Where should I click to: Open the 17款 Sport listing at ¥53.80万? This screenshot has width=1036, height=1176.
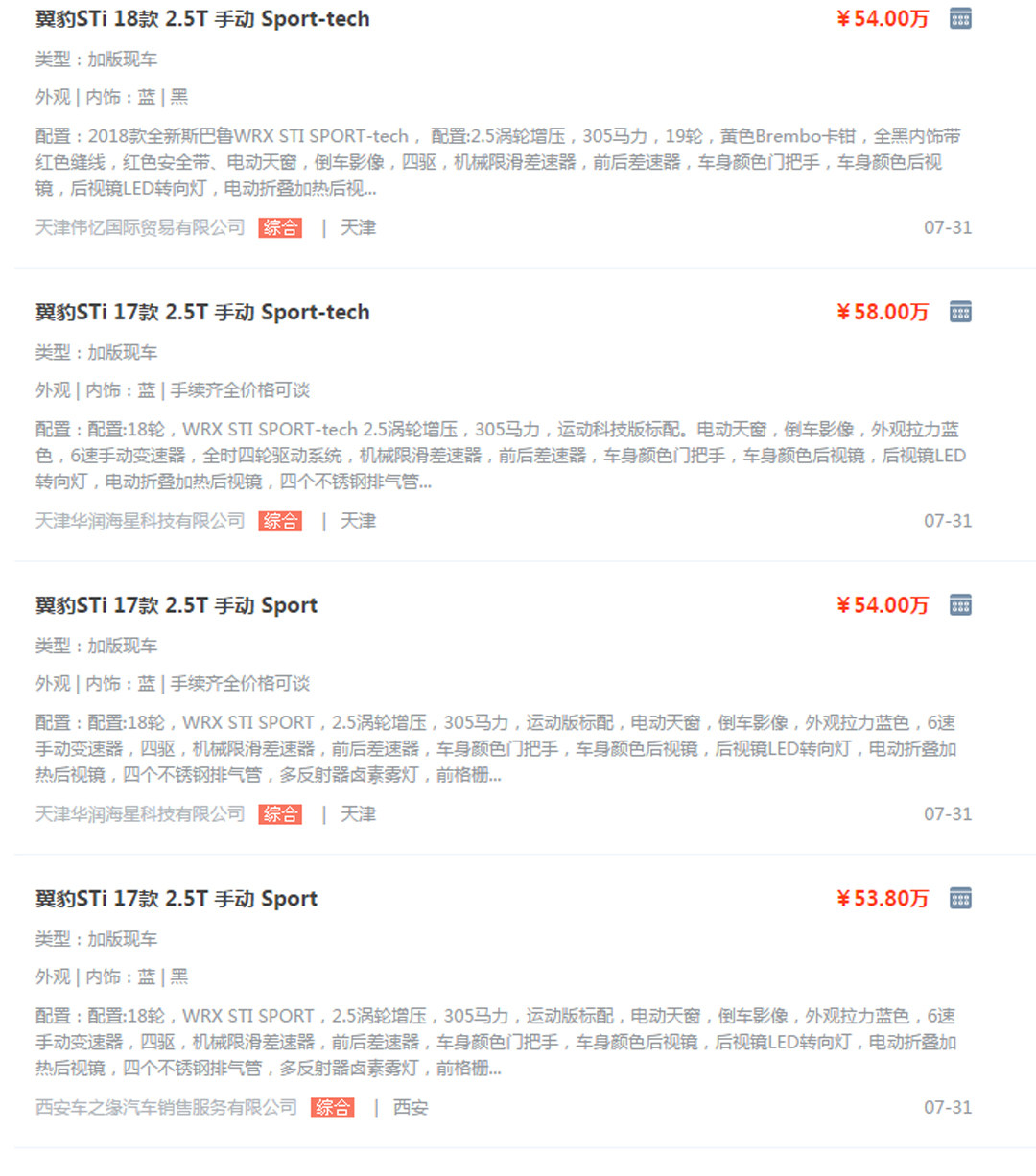tap(177, 900)
